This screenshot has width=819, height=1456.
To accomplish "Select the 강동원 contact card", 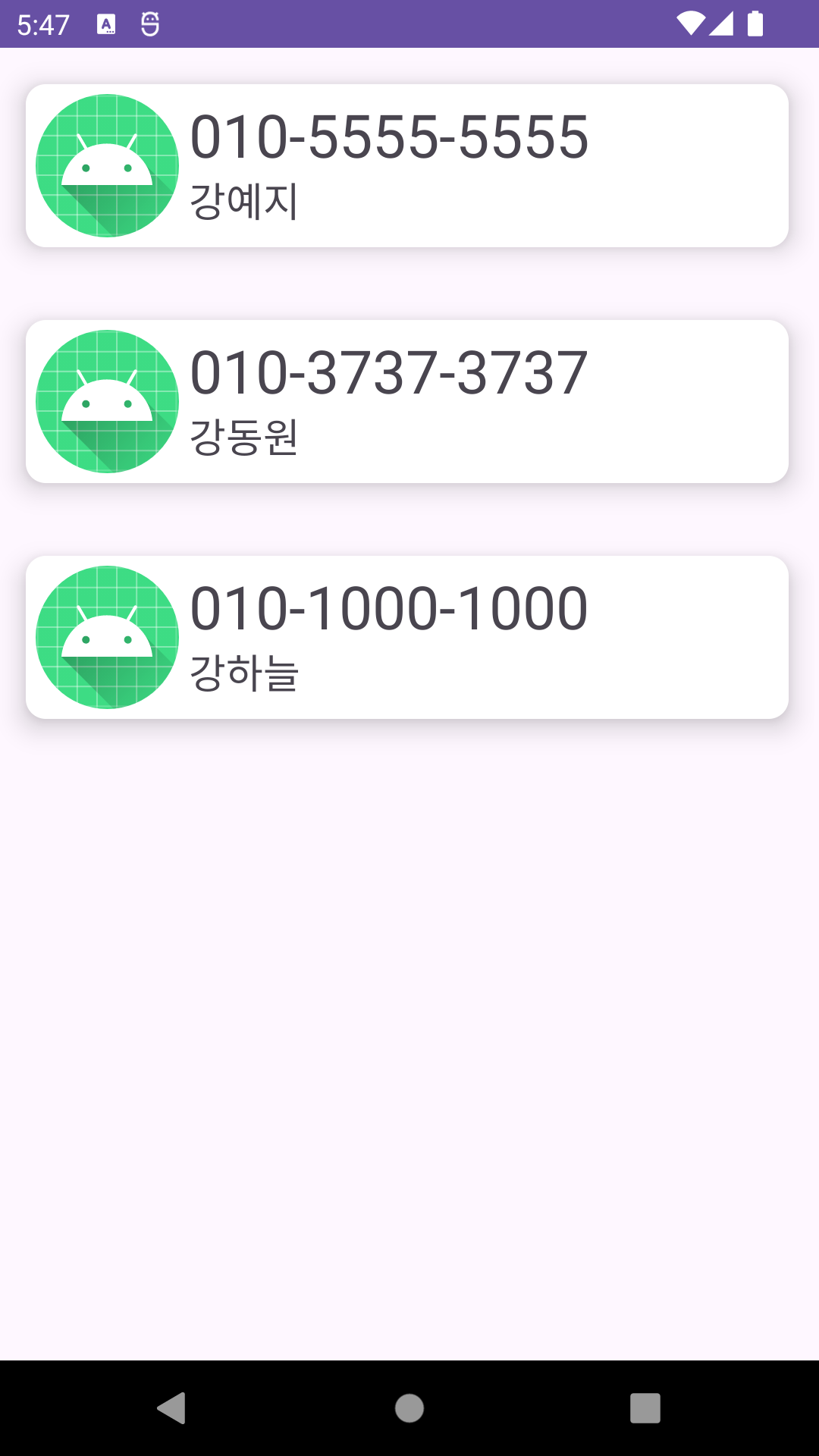I will coord(407,402).
